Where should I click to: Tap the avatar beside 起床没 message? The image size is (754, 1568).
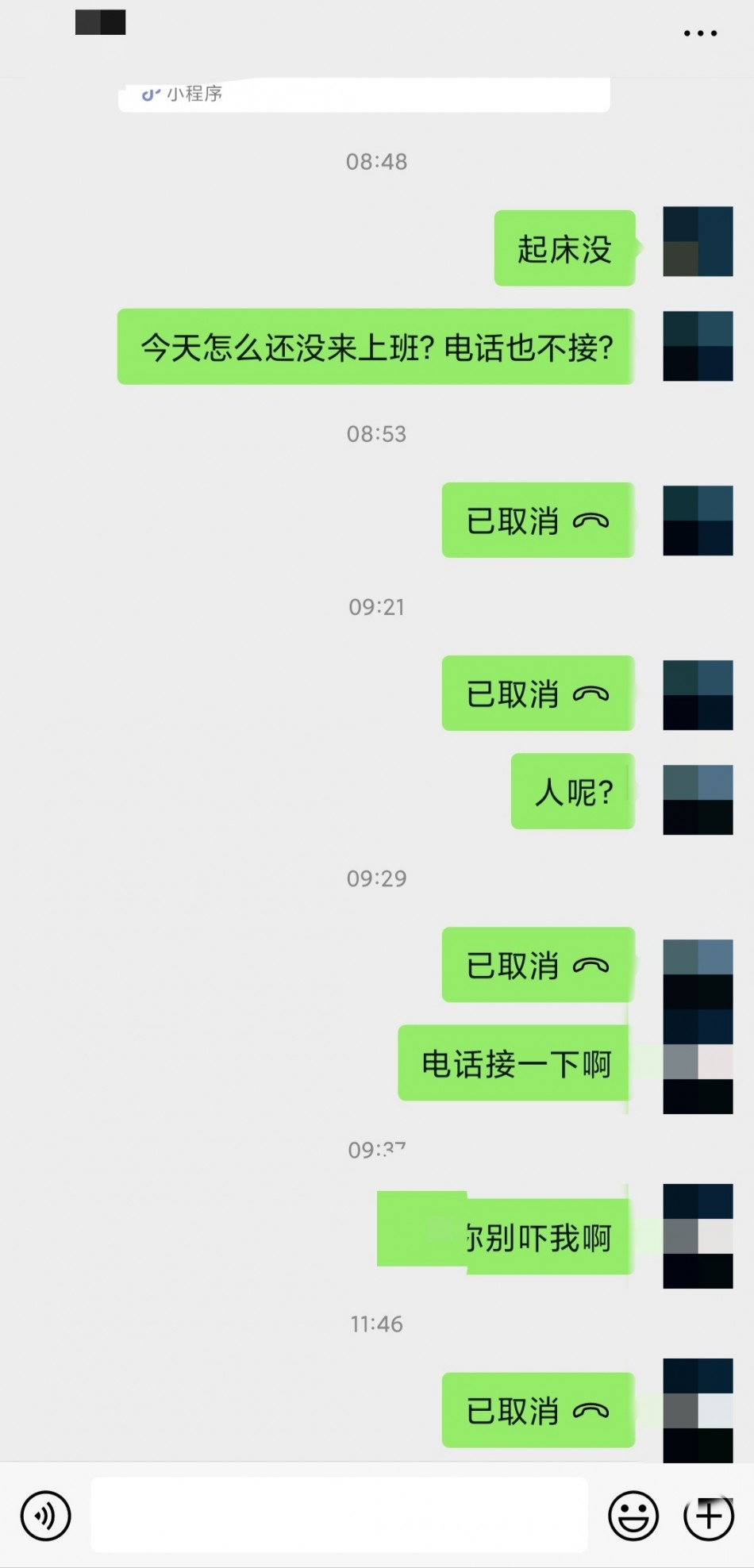click(698, 241)
